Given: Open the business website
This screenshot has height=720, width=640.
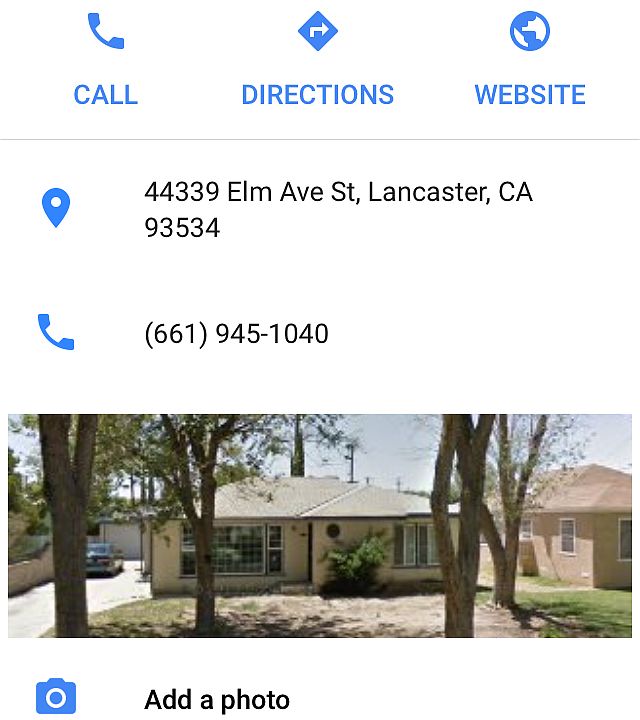Looking at the screenshot, I should coord(529,60).
